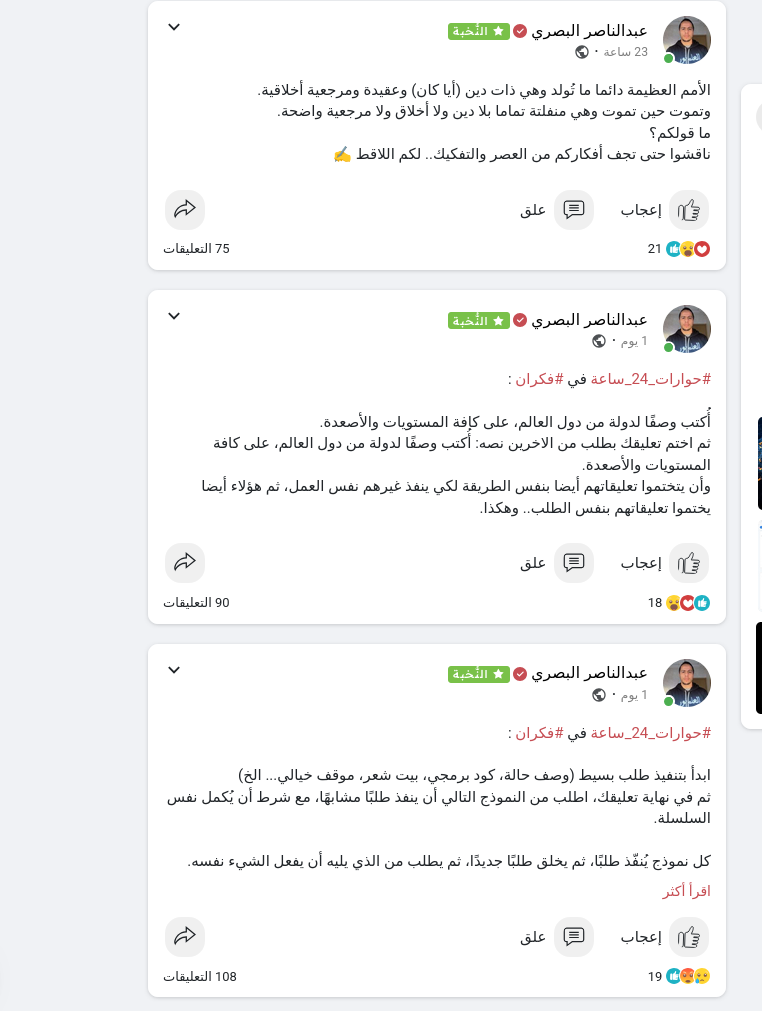Image resolution: width=762 pixels, height=1011 pixels.
Task: Tap 'اقرأ أكثر' to read more
Action: point(686,891)
